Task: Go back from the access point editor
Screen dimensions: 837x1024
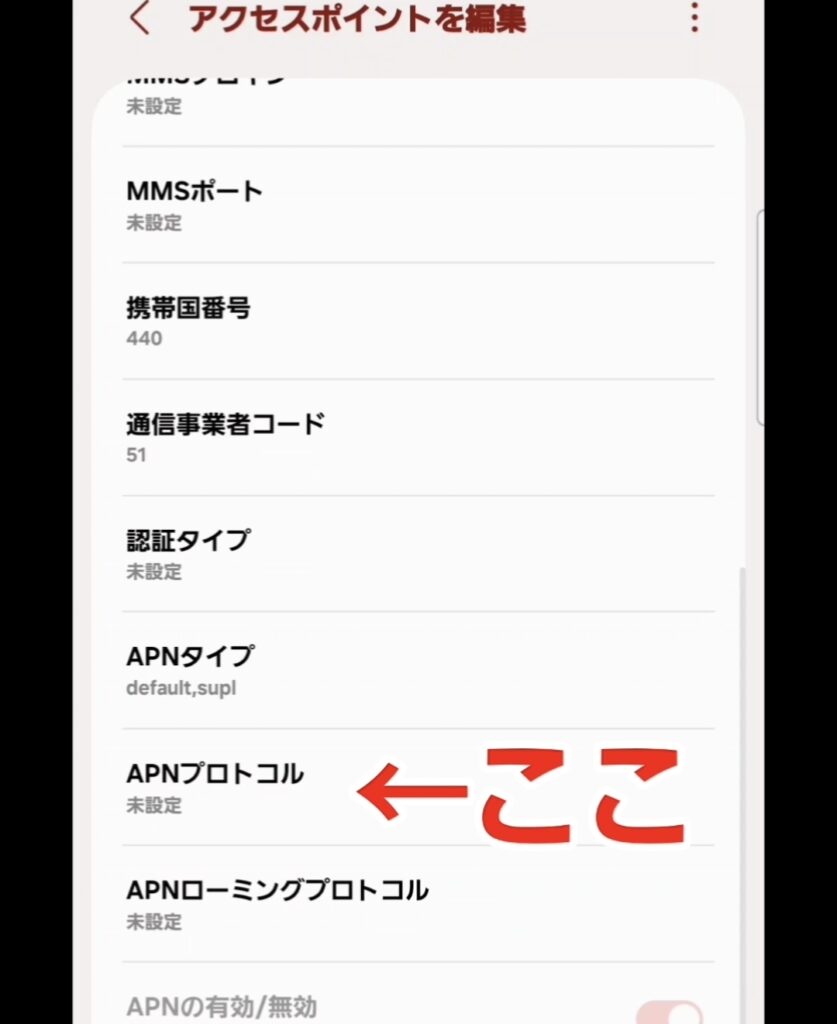Action: point(140,18)
